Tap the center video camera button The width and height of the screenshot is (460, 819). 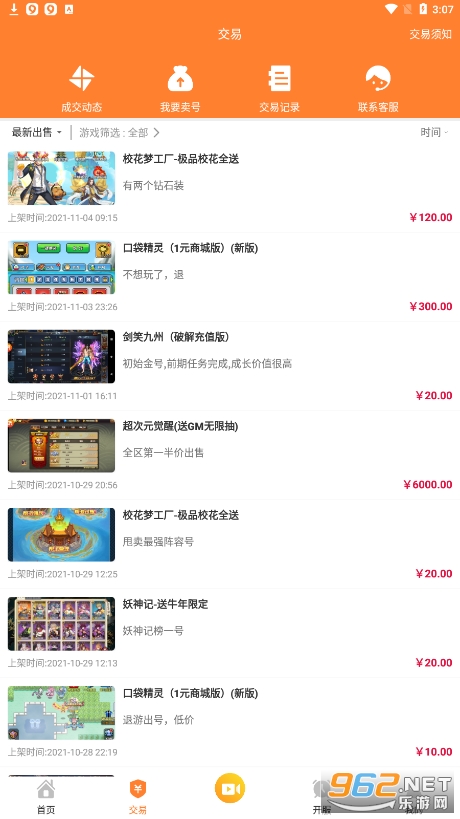(x=230, y=788)
